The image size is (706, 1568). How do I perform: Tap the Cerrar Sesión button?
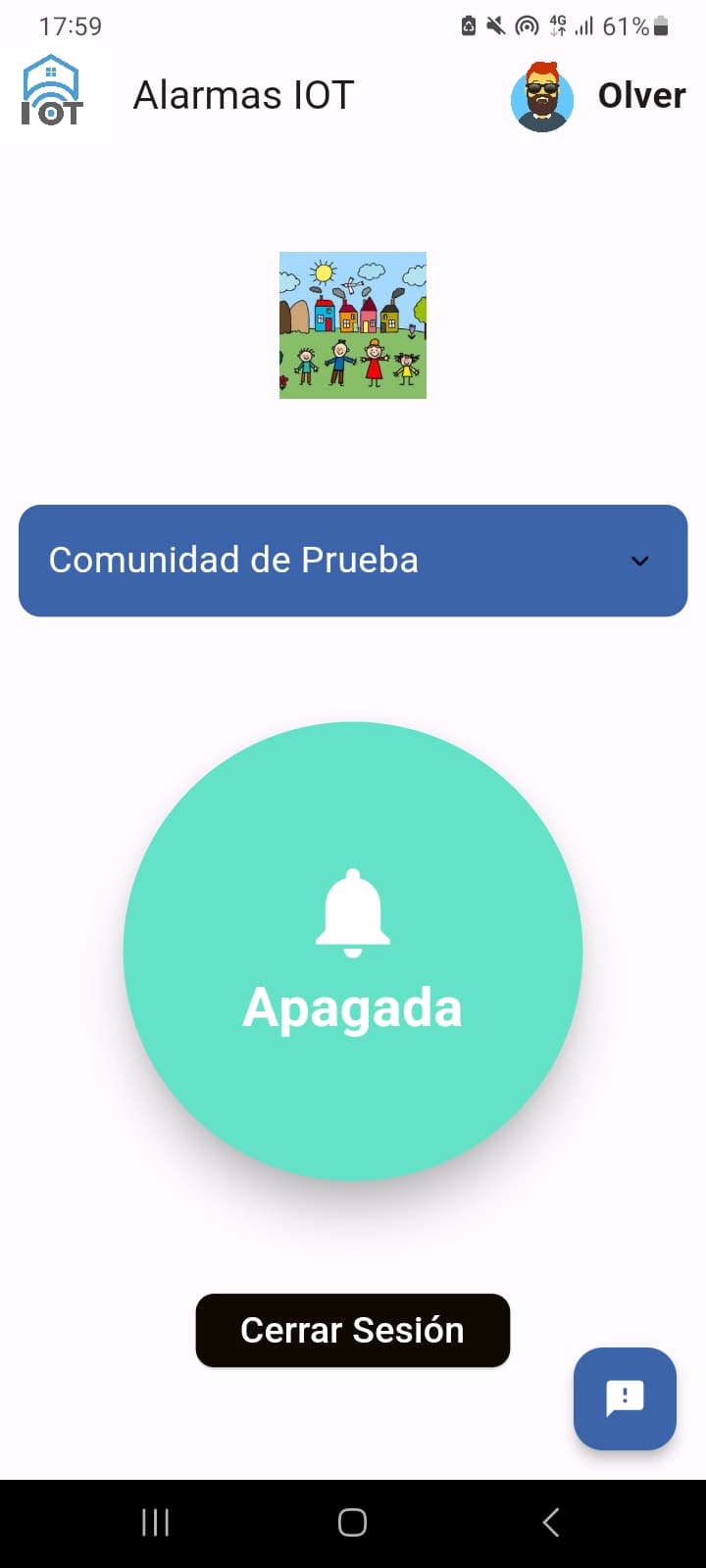pyautogui.click(x=353, y=1330)
